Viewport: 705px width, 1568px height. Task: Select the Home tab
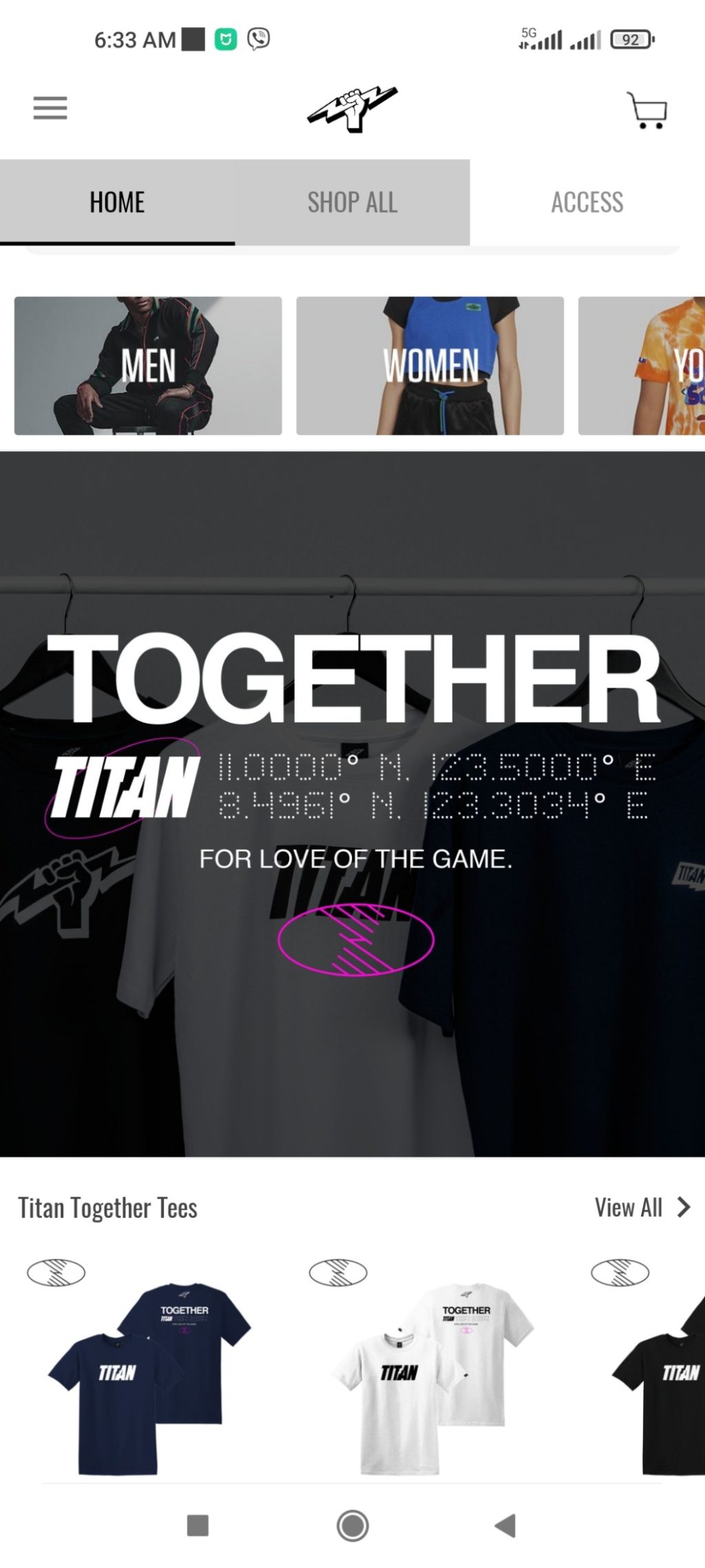117,203
